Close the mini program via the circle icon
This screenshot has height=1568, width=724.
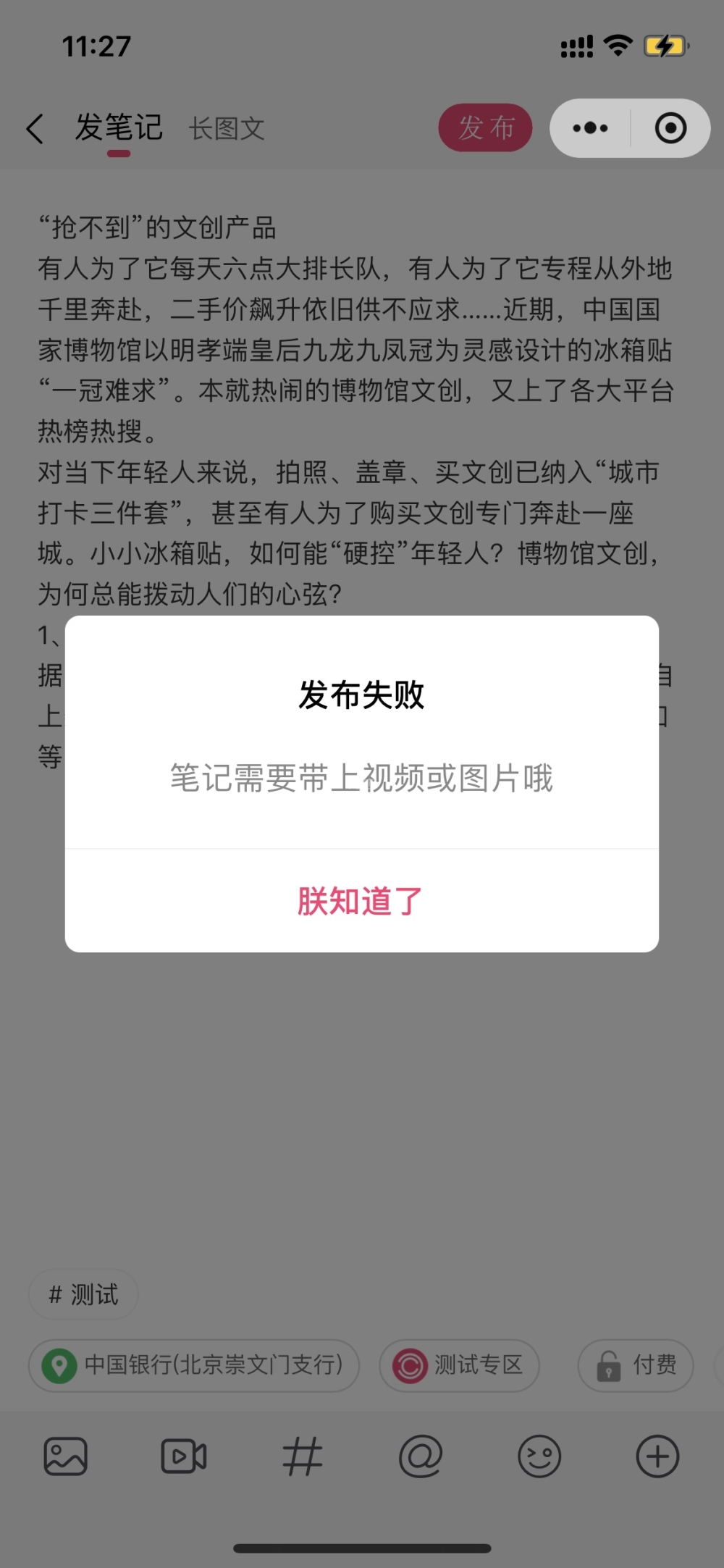click(x=670, y=128)
